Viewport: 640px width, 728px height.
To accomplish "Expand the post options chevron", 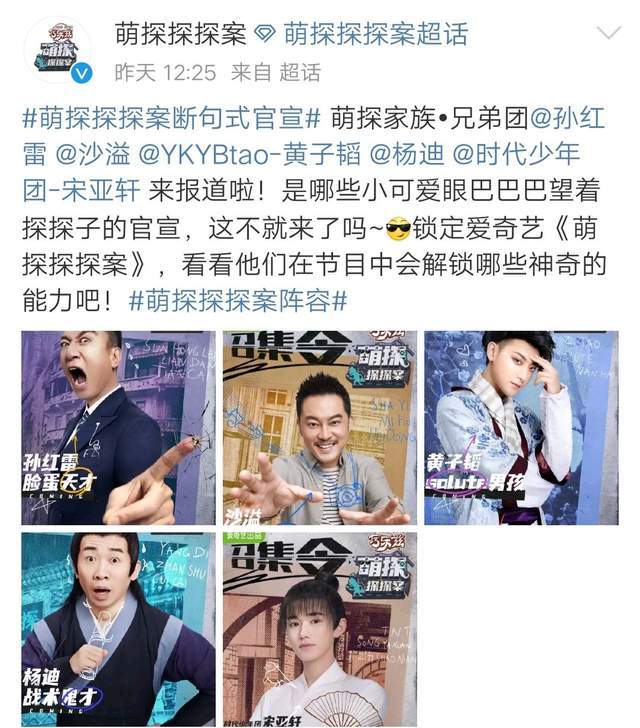I will point(608,34).
